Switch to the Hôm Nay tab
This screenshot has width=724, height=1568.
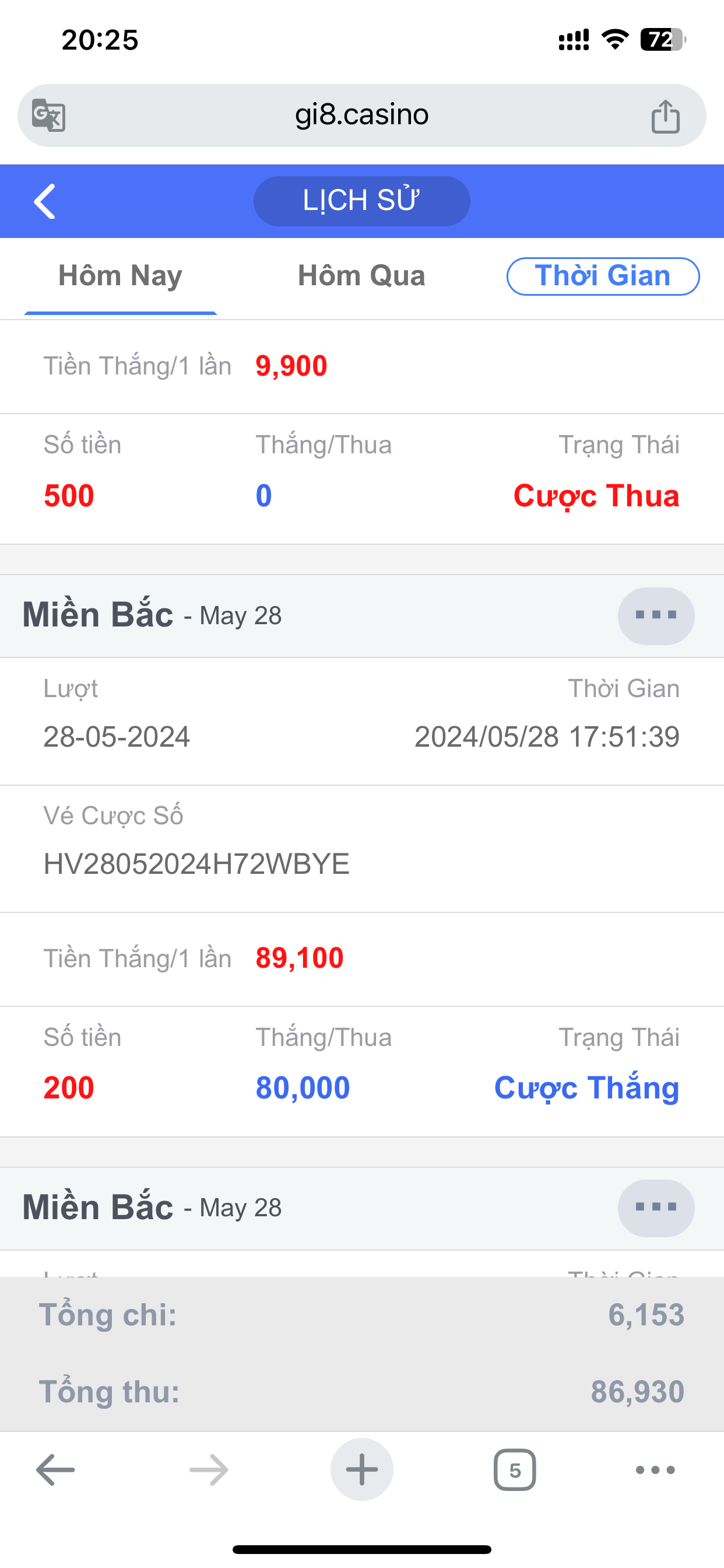click(121, 276)
